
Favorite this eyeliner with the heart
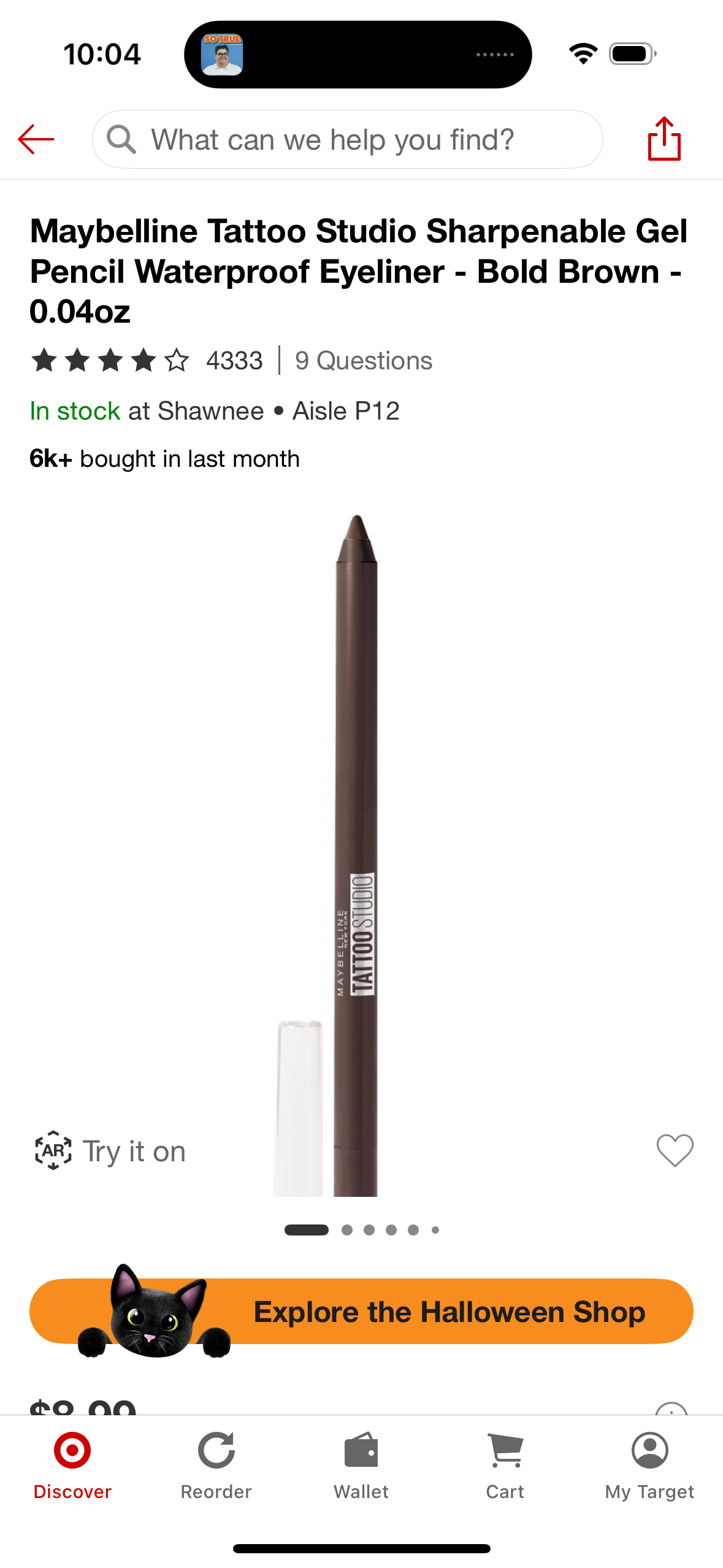coord(675,1150)
